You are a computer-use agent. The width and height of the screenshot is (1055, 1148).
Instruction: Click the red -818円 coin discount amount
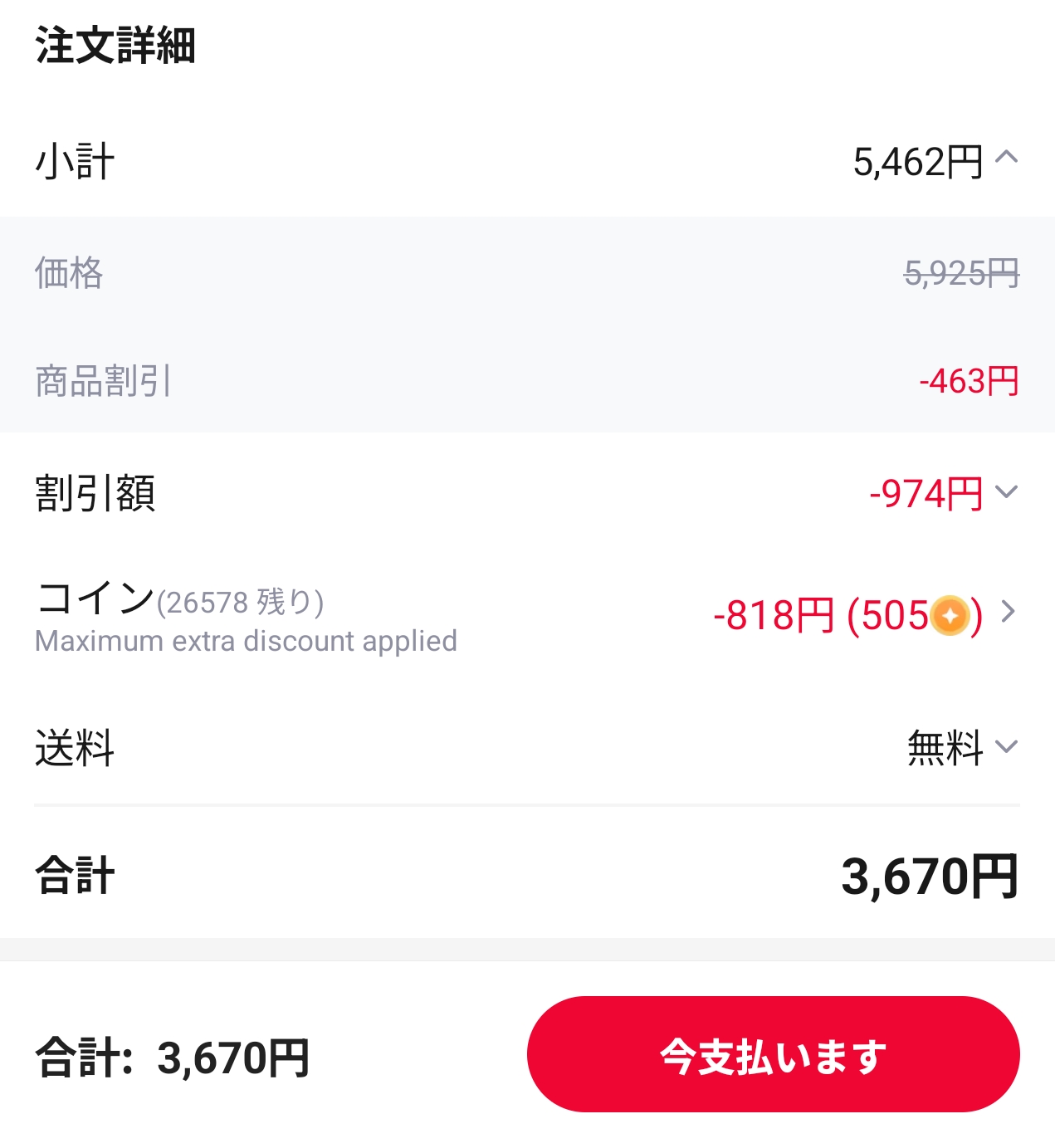[x=772, y=616]
